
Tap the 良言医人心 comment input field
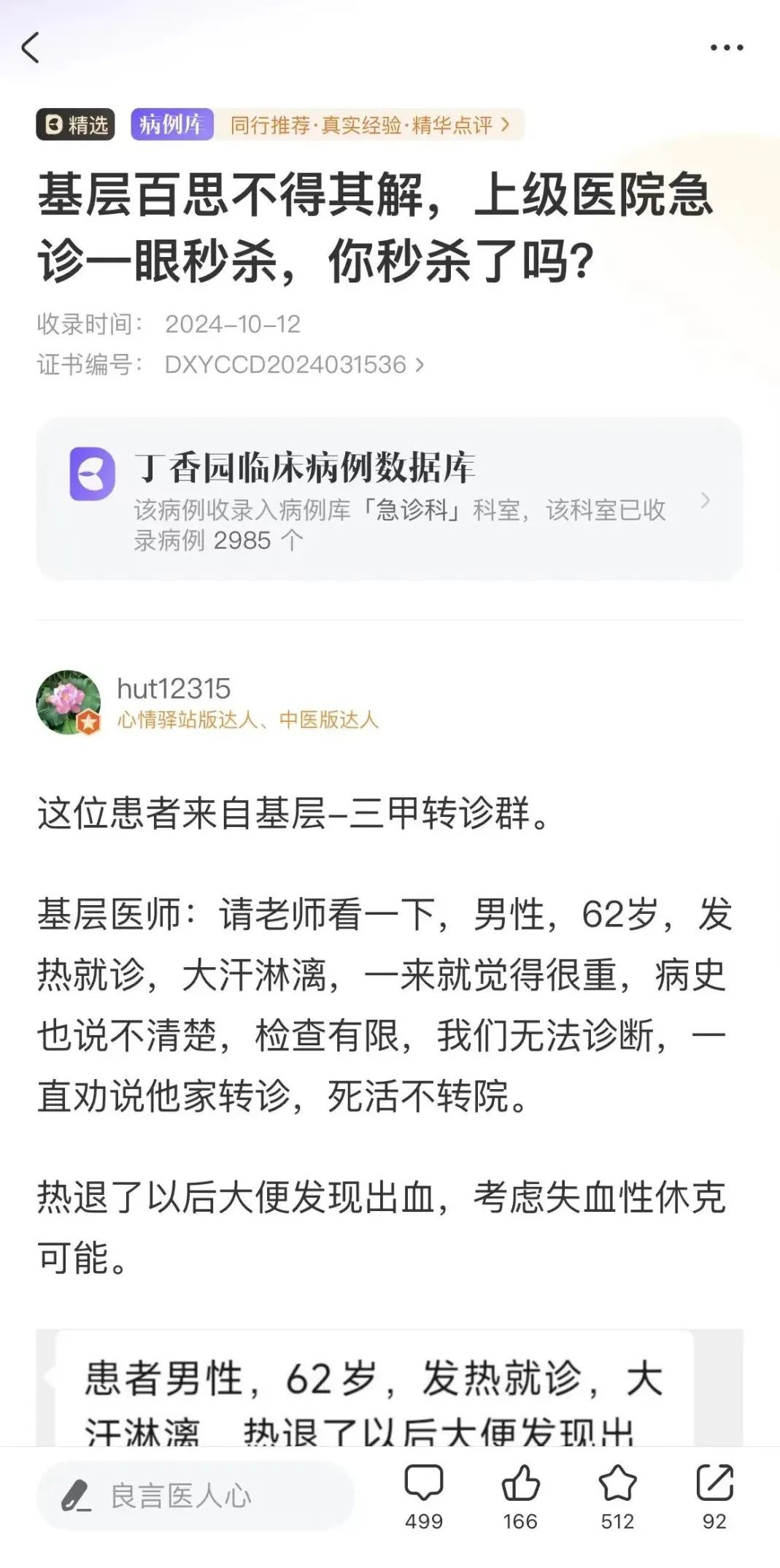point(196,1496)
